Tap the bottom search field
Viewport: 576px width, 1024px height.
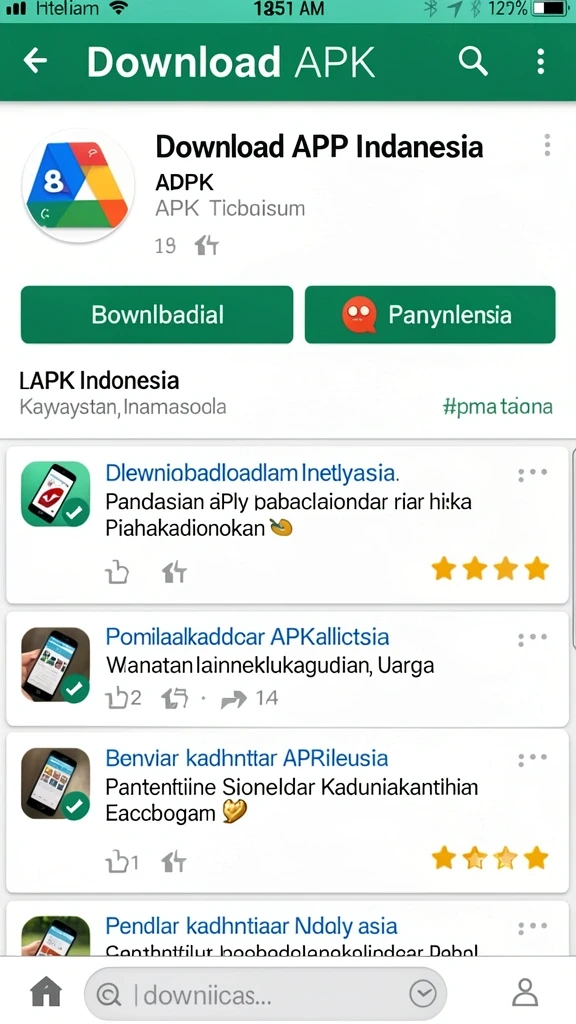(x=265, y=995)
